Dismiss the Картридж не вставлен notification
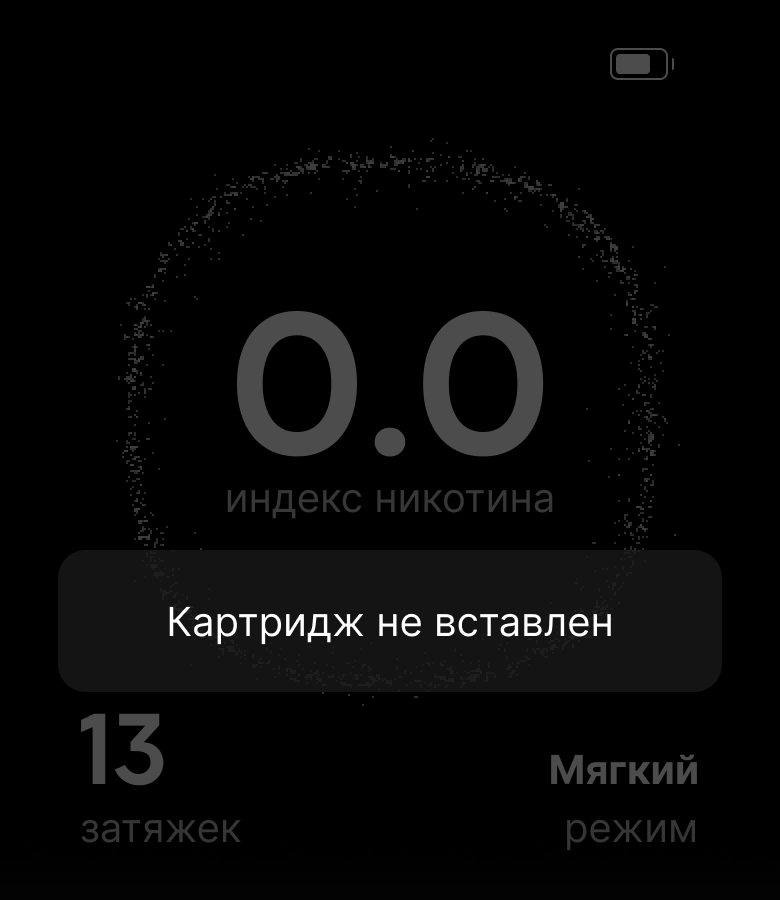This screenshot has width=780, height=900. point(389,621)
